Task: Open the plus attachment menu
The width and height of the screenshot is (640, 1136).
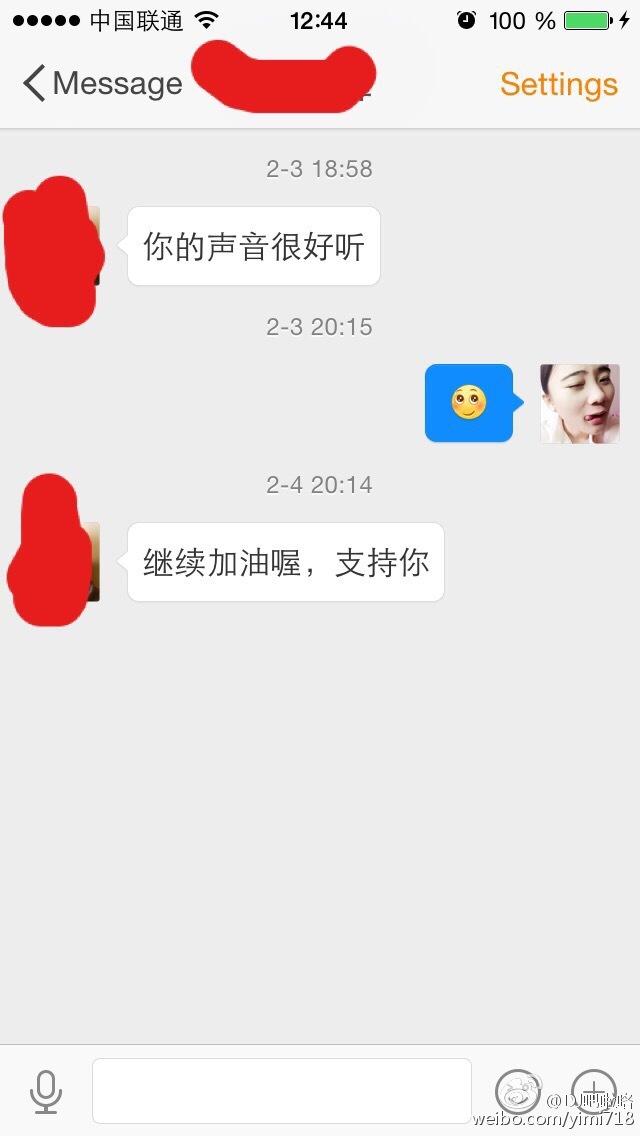Action: pos(593,1090)
